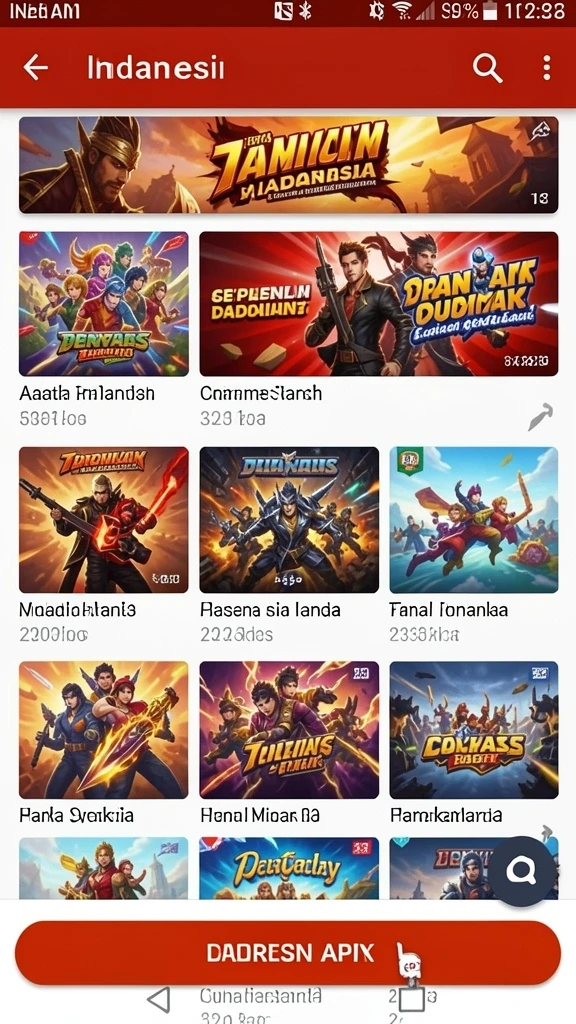Viewport: 576px width, 1024px height.
Task: Open the three-dot overflow menu
Action: click(x=546, y=68)
